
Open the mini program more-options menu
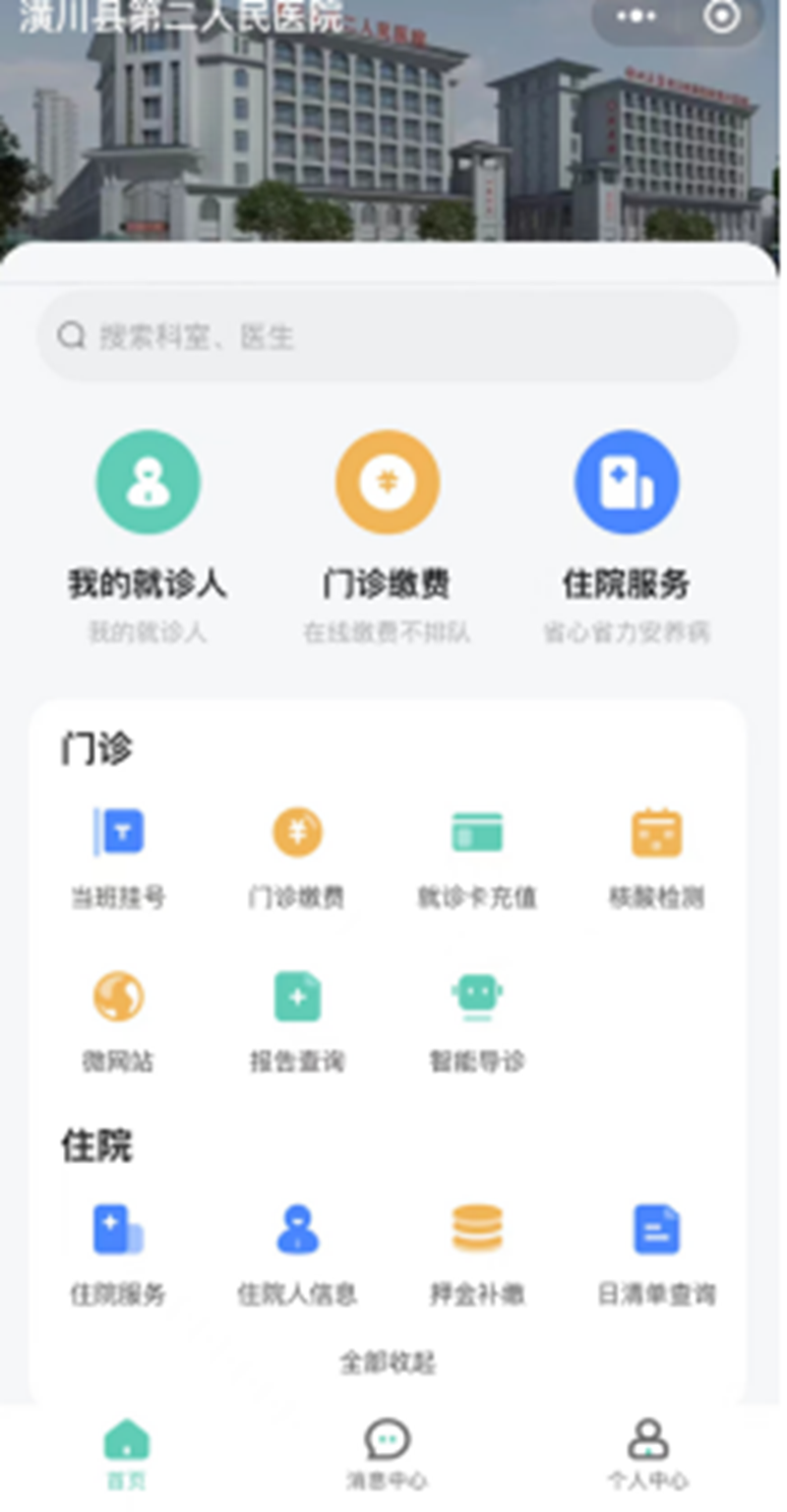636,17
